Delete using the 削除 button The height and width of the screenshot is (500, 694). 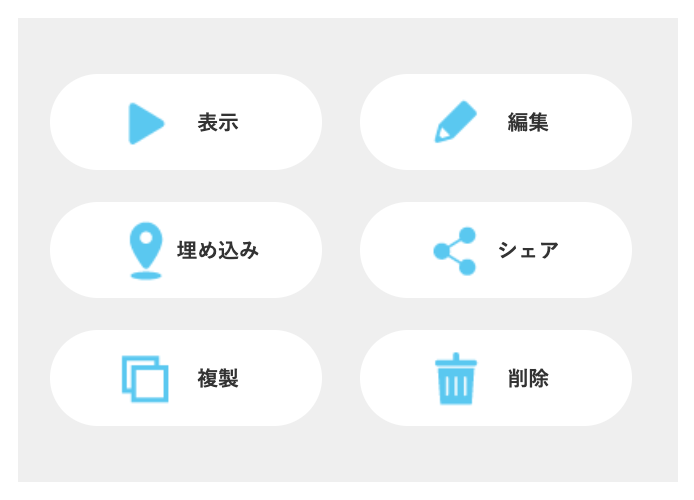[496, 378]
